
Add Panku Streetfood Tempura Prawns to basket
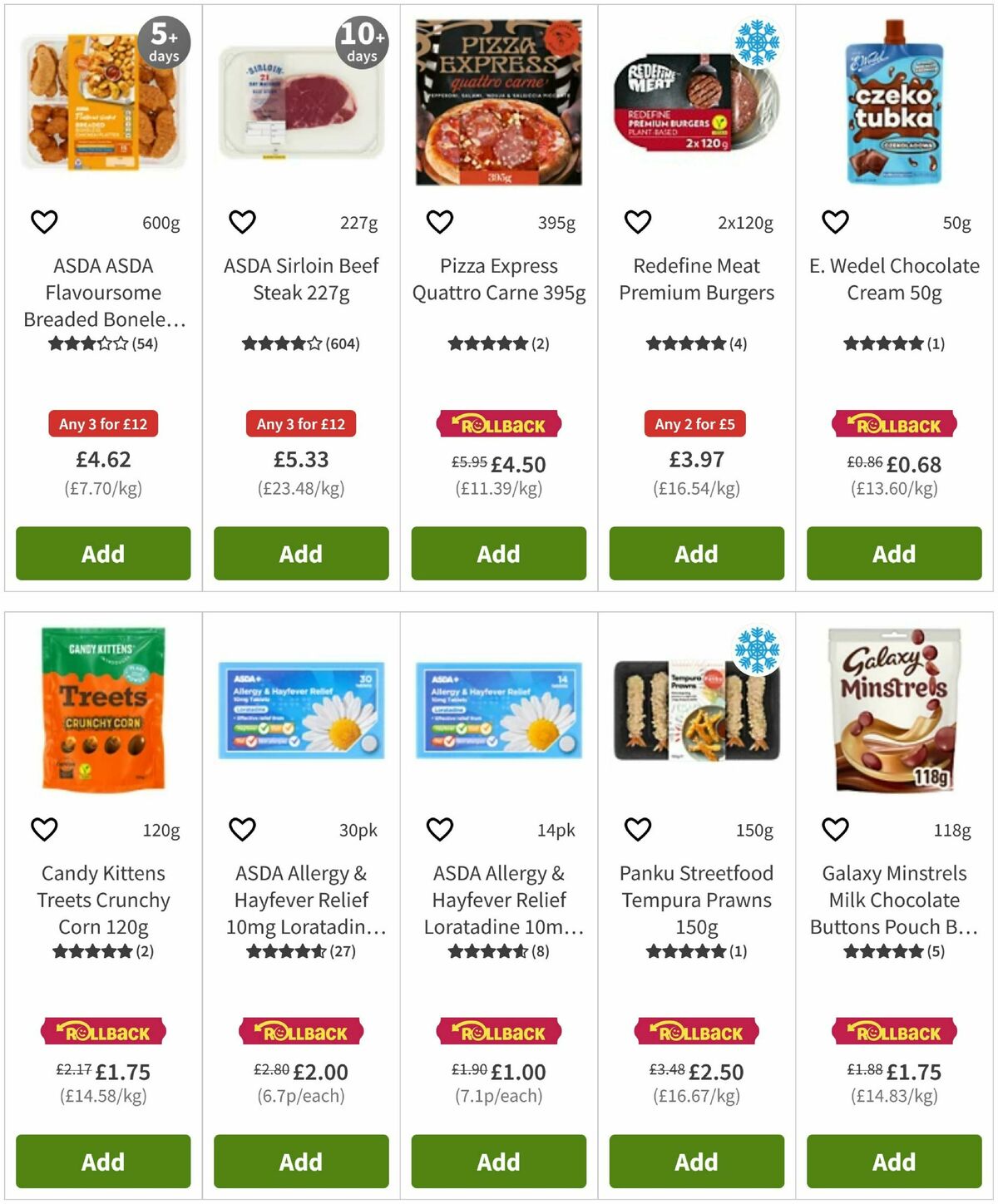click(695, 1161)
